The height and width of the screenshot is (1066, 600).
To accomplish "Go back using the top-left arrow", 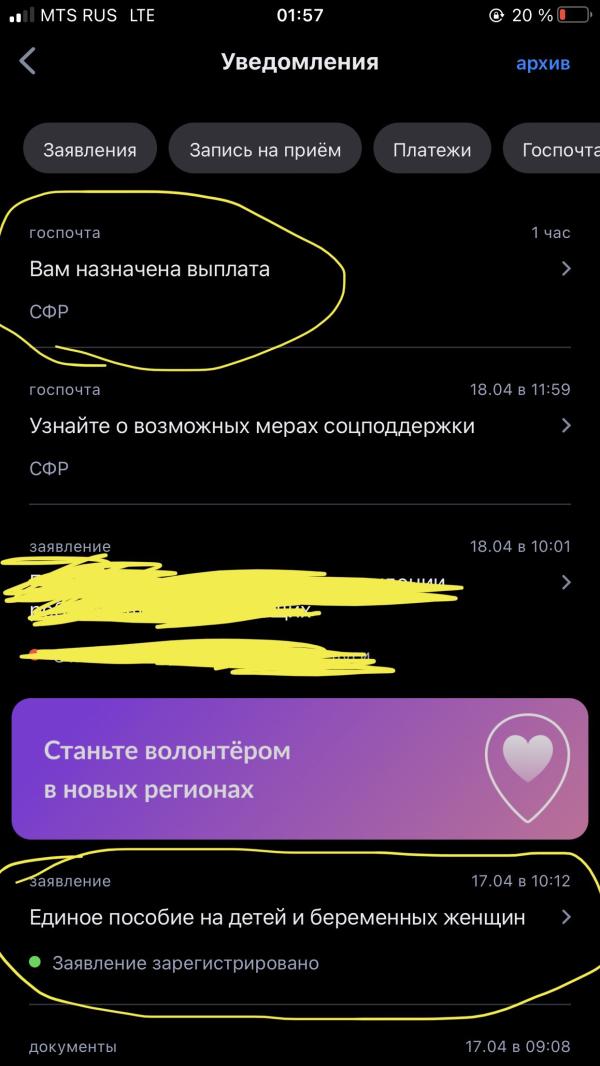I will tap(27, 61).
